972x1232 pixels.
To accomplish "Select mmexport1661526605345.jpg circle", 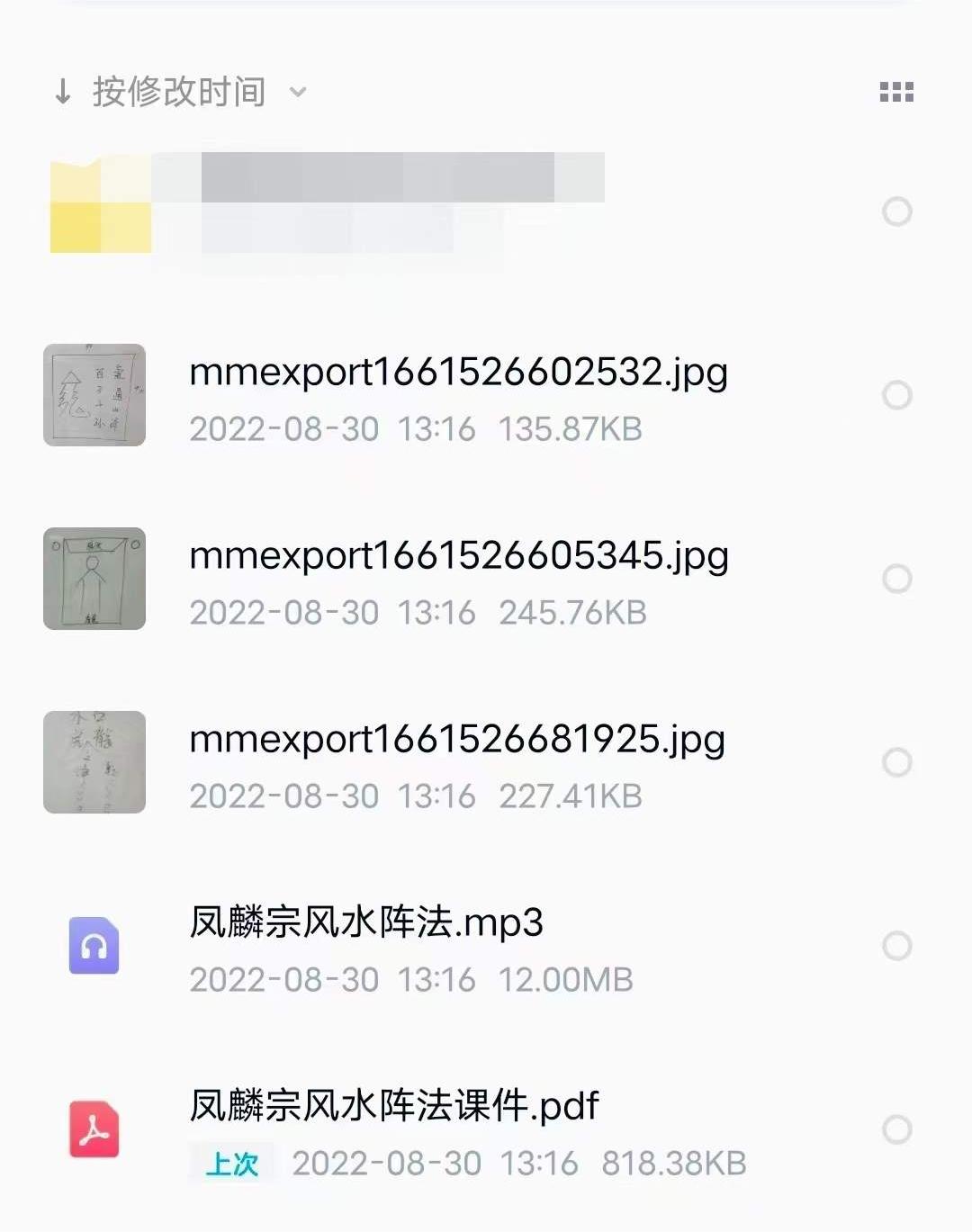I will [x=896, y=579].
